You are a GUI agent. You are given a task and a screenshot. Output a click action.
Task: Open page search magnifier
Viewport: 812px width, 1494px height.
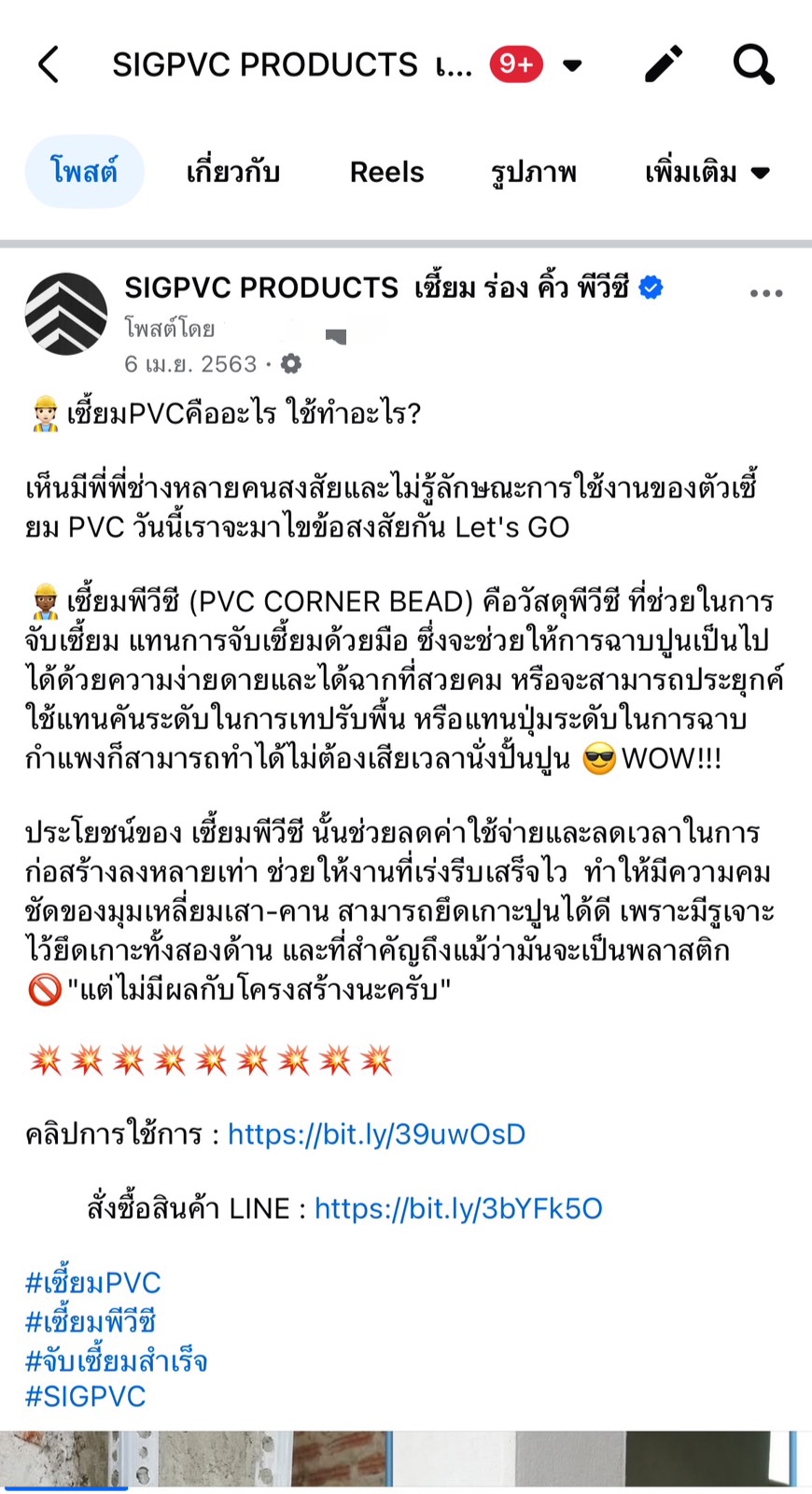coord(753,64)
